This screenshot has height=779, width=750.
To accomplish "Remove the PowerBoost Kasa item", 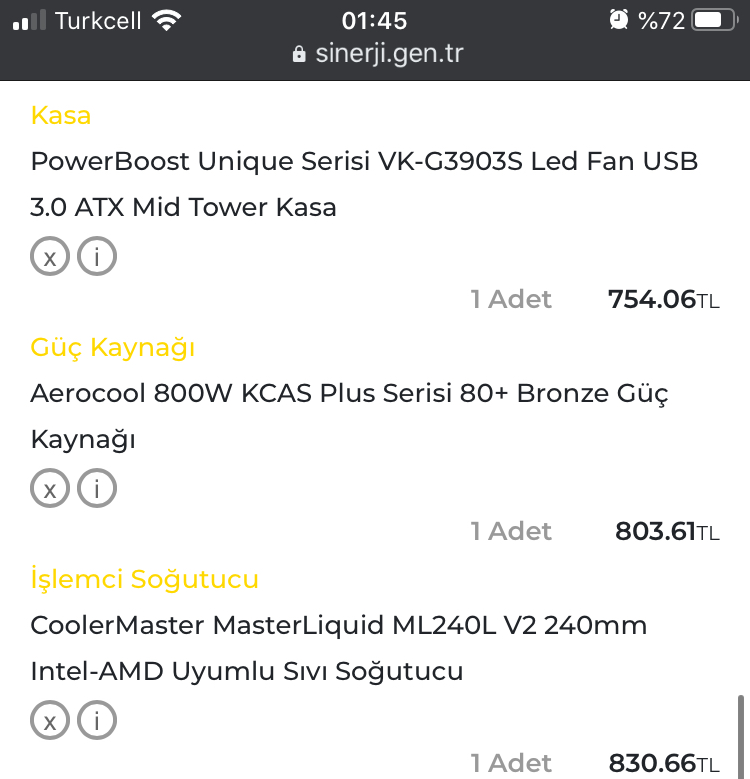I will (50, 258).
